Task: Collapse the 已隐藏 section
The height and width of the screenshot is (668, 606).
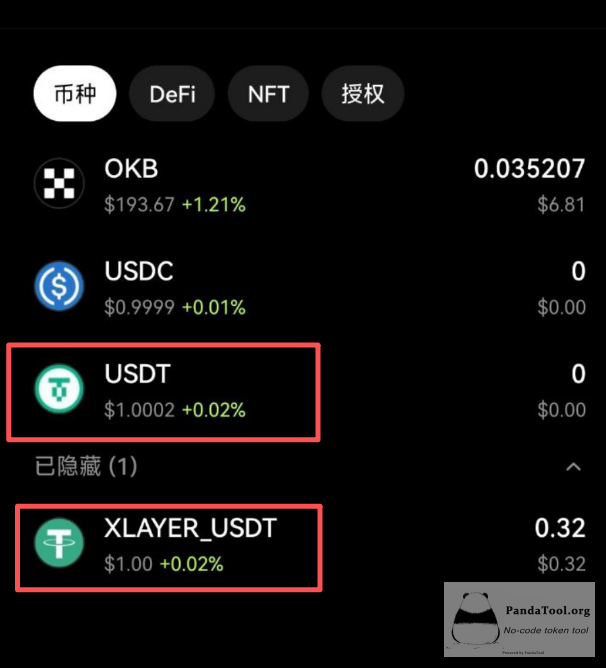Action: click(573, 467)
